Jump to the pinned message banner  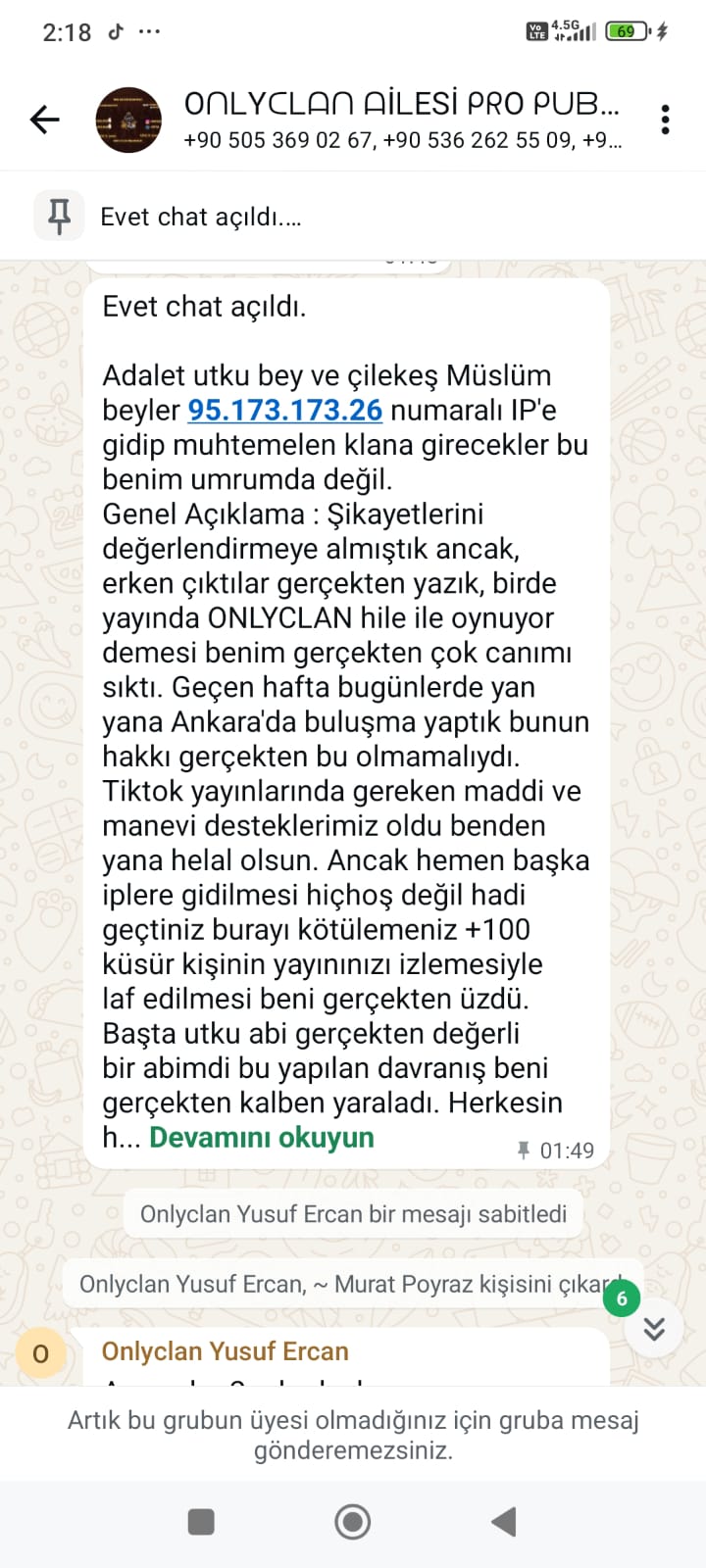(x=353, y=217)
